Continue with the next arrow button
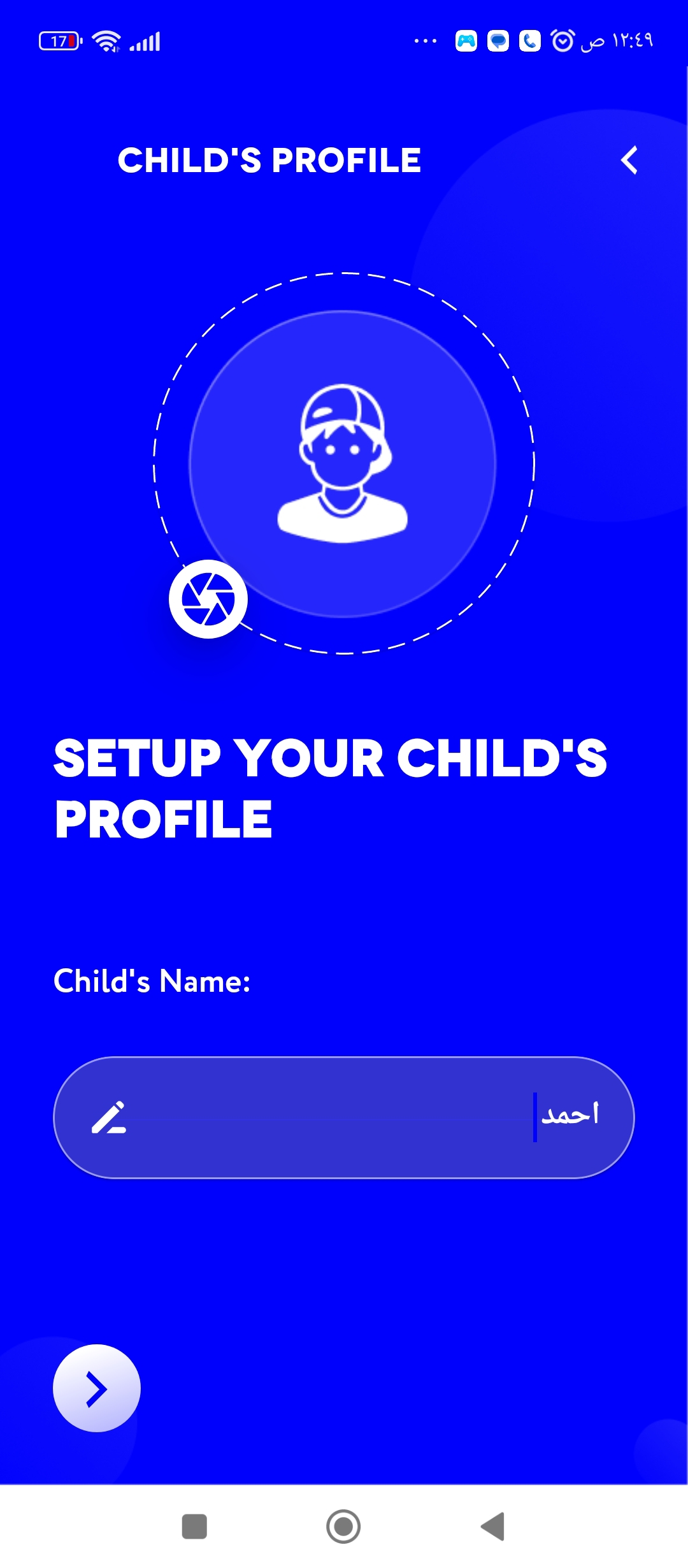 [97, 1388]
